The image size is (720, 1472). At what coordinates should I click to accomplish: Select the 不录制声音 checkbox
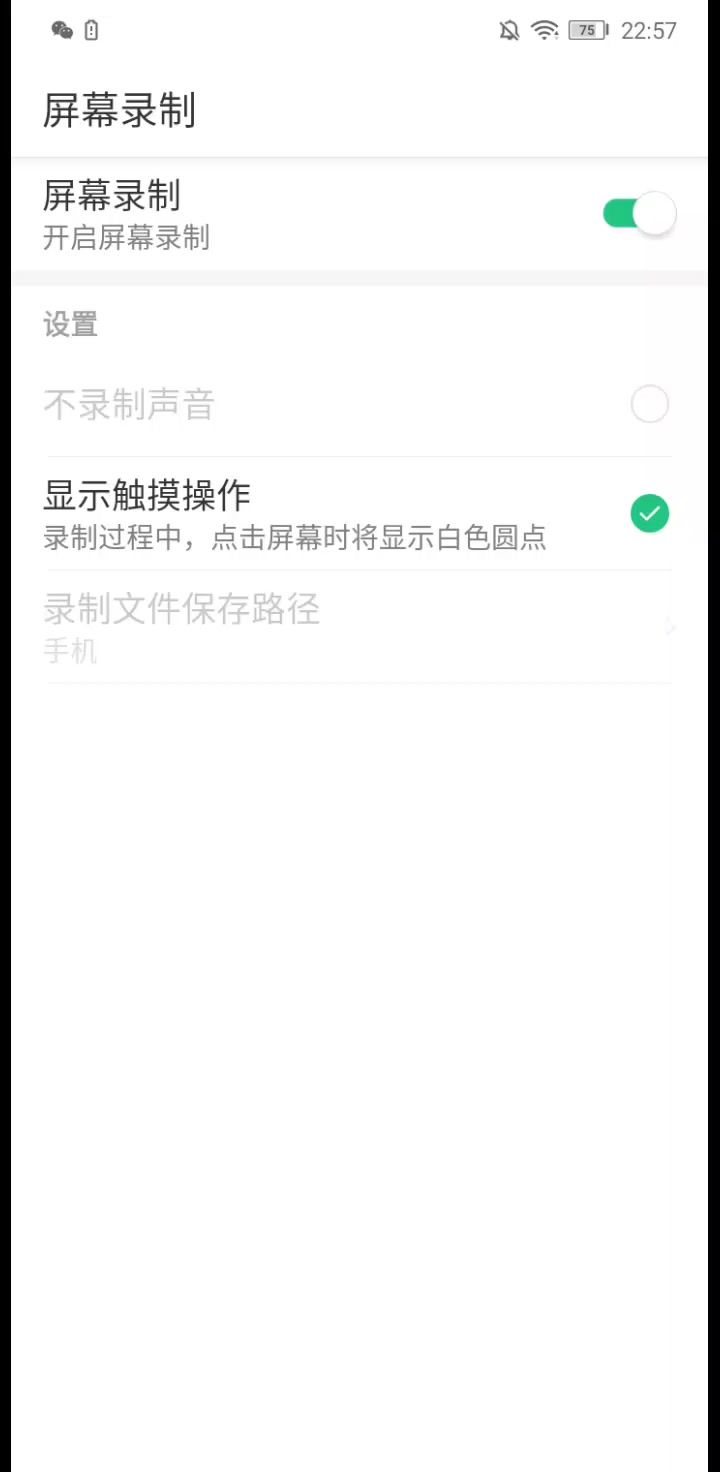[x=649, y=405]
